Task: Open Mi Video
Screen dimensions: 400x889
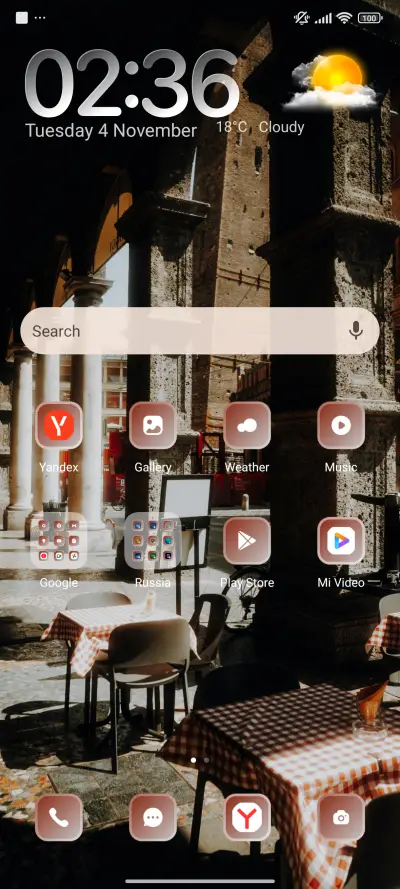Action: click(341, 540)
